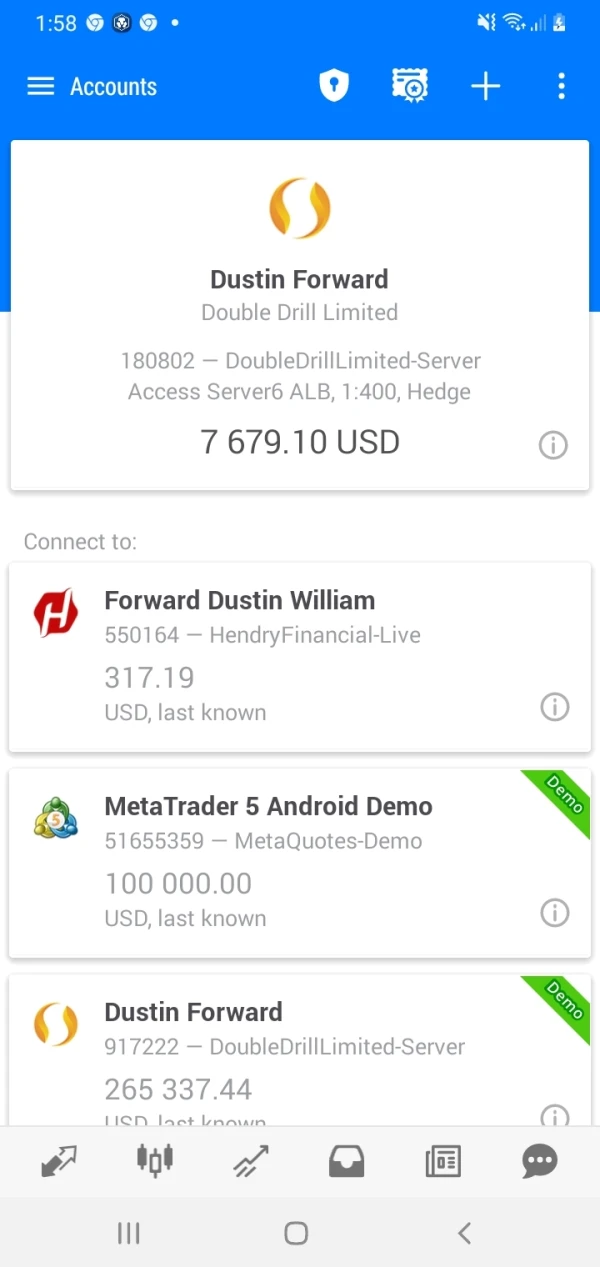Image resolution: width=600 pixels, height=1267 pixels.
Task: Open the hamburger drawer menu
Action: coord(40,86)
